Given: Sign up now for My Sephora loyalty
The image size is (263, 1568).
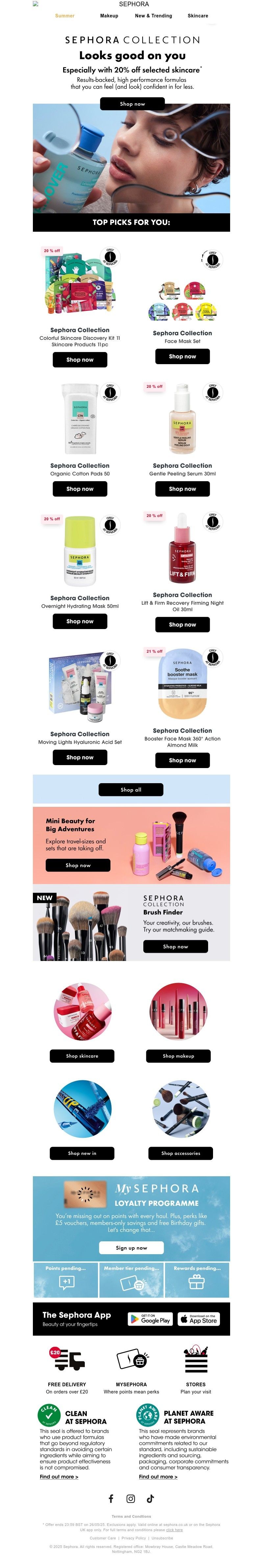Looking at the screenshot, I should pyautogui.click(x=131, y=1248).
